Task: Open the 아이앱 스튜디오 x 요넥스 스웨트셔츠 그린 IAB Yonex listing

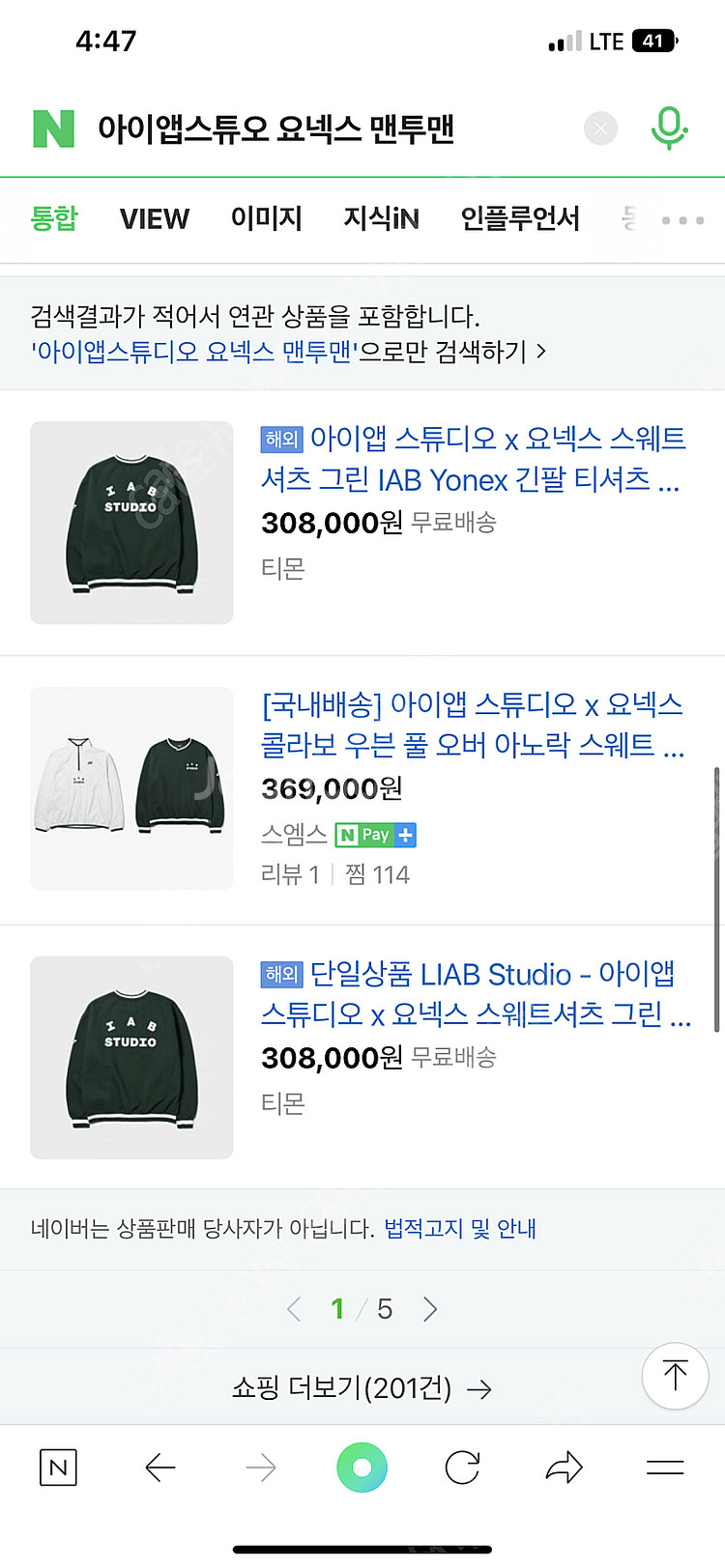Action: click(473, 459)
